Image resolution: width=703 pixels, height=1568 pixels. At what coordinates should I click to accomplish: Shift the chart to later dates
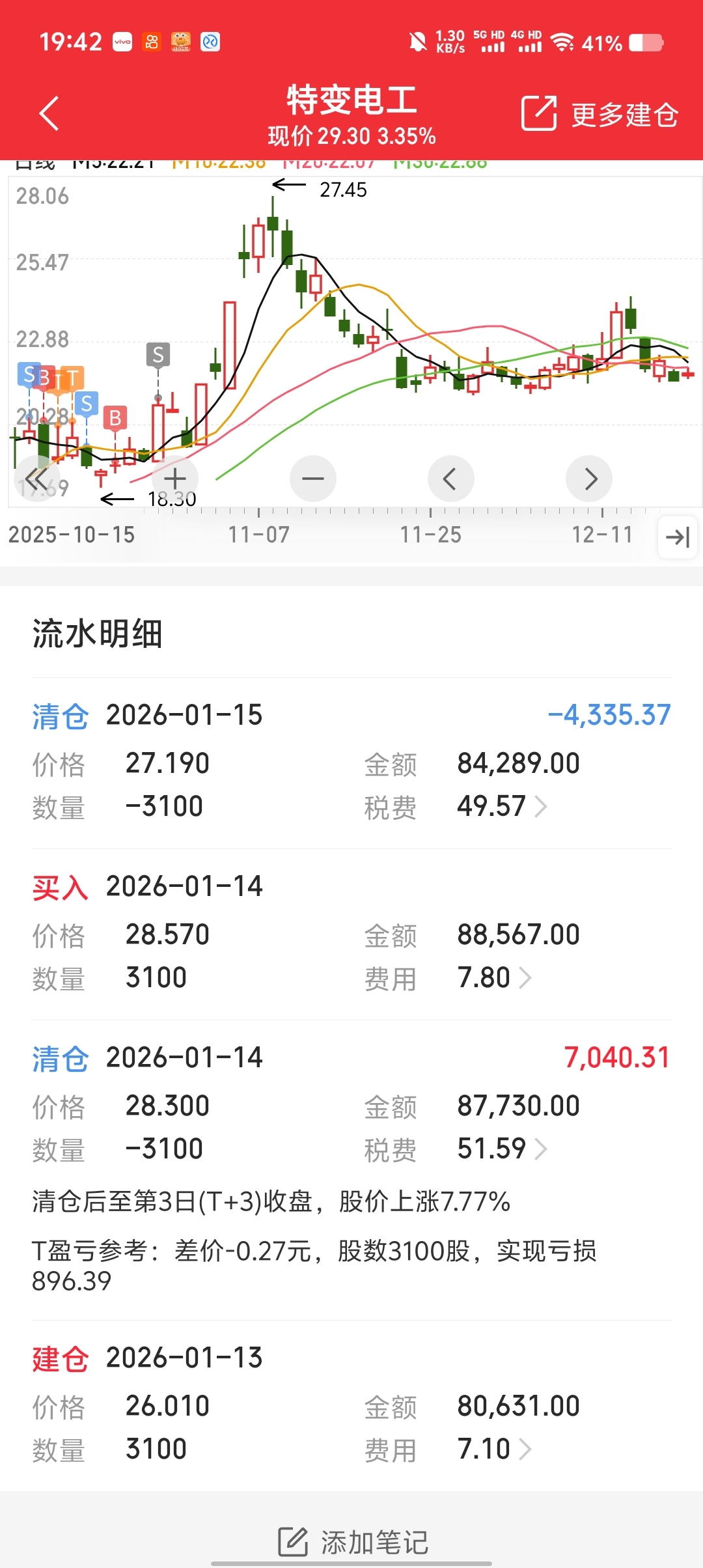[589, 479]
